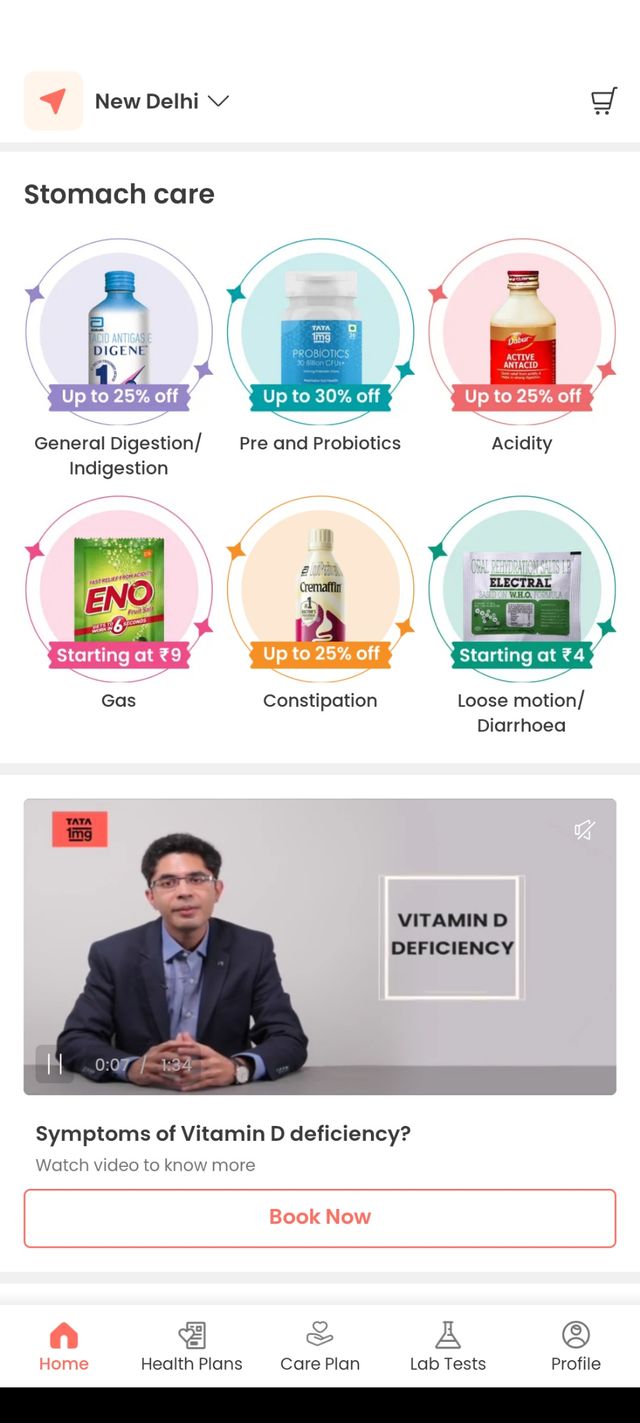This screenshot has width=640, height=1423.
Task: Go to the Home tab
Action: pyautogui.click(x=64, y=1346)
